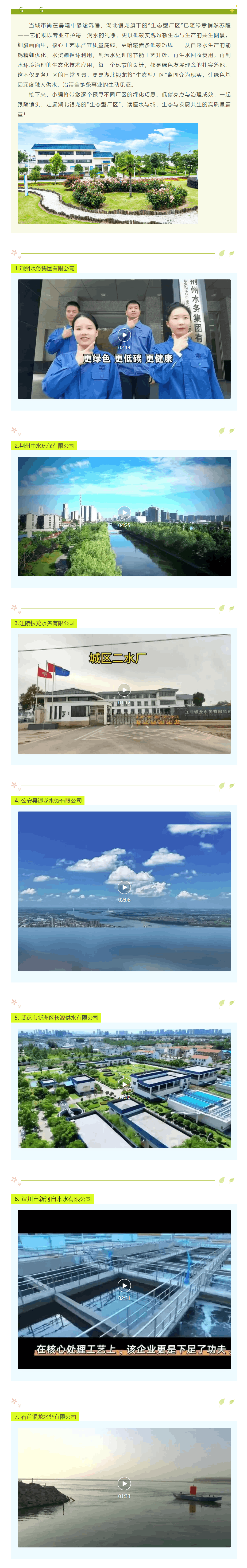Play the 武汉市新洲区长源供水有限公司 video

(x=124, y=1084)
